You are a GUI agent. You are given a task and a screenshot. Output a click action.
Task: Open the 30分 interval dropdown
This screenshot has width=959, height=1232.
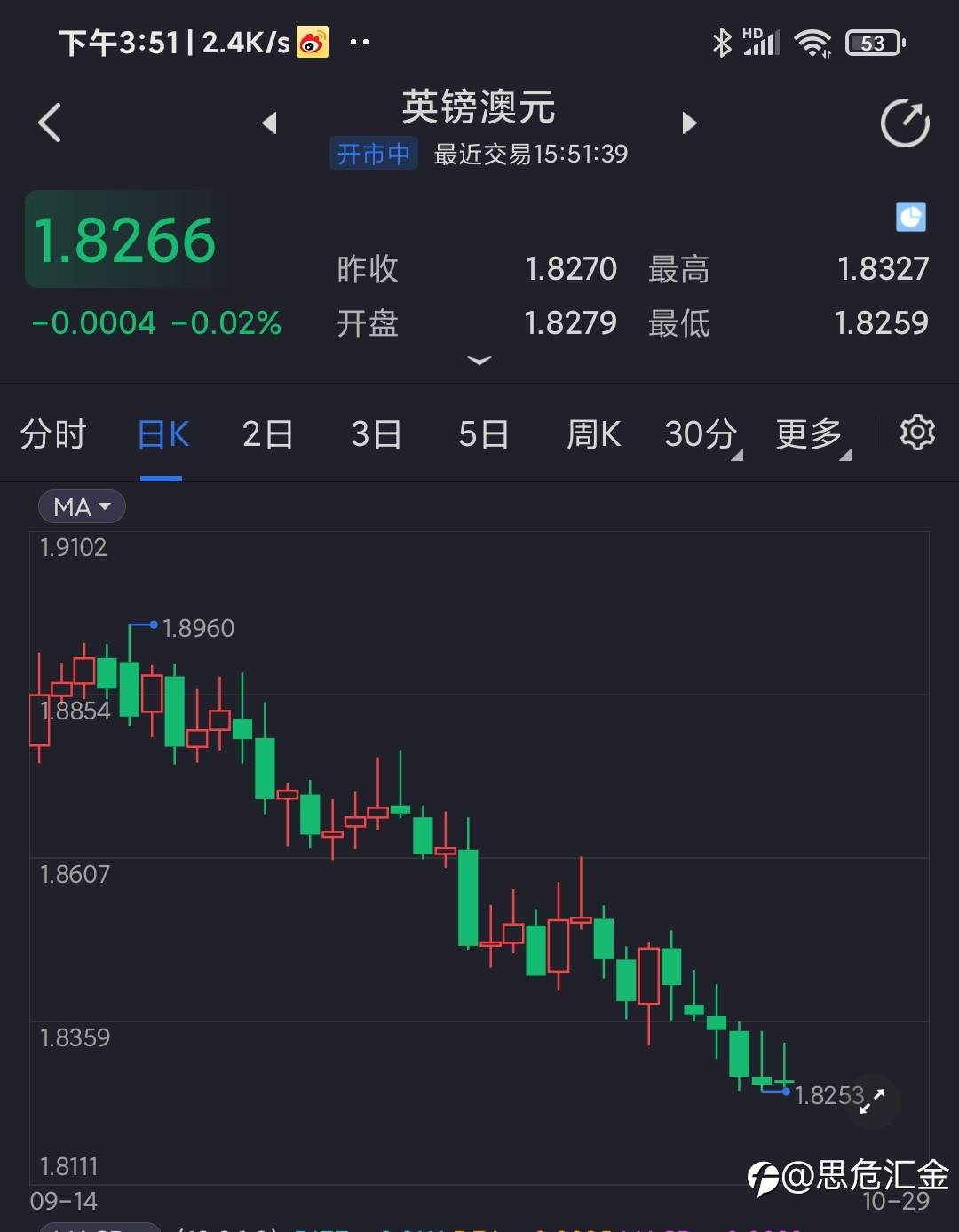click(x=703, y=435)
